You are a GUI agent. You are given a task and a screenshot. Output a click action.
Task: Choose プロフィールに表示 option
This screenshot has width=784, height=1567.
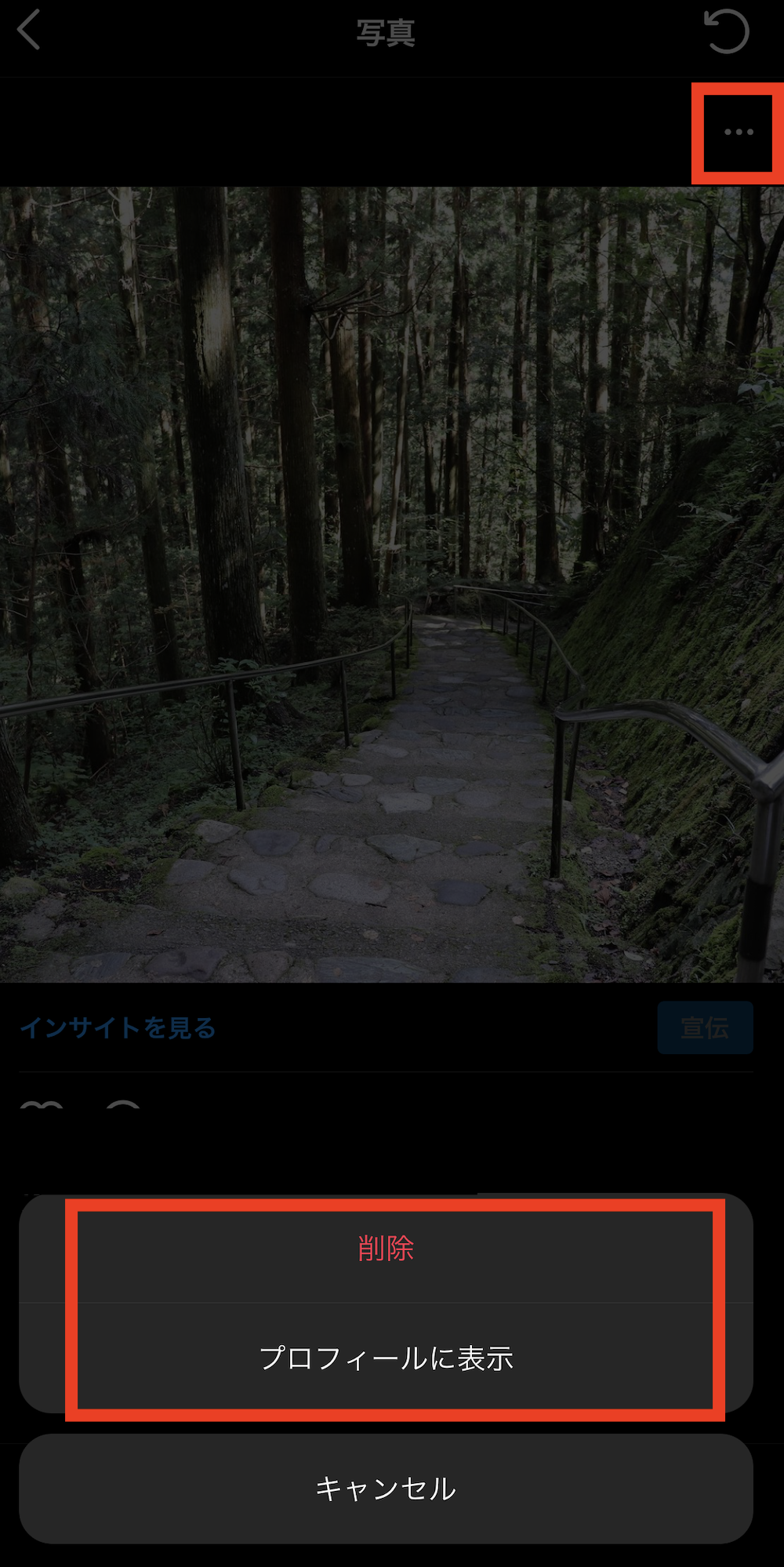pyautogui.click(x=386, y=1358)
